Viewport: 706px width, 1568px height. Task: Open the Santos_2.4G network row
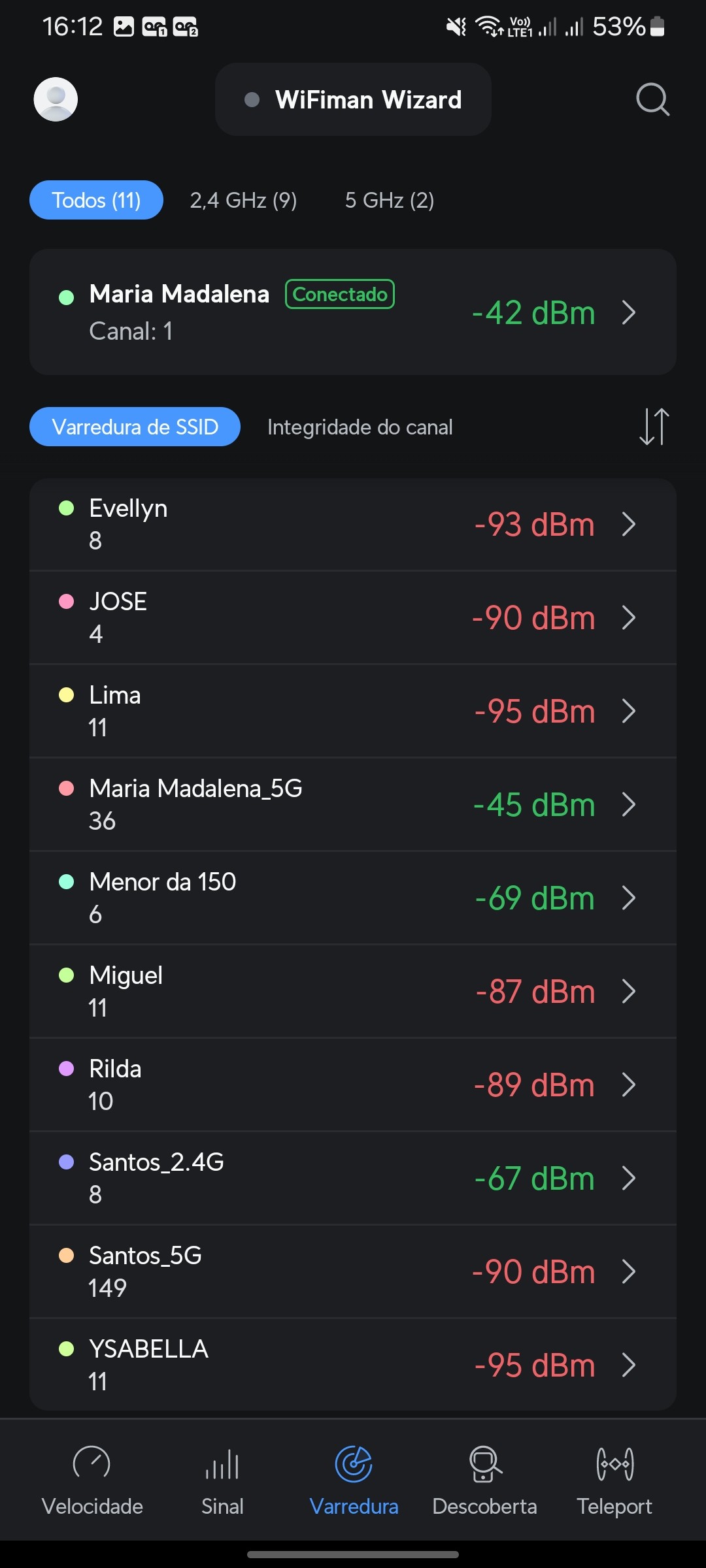(x=353, y=1179)
